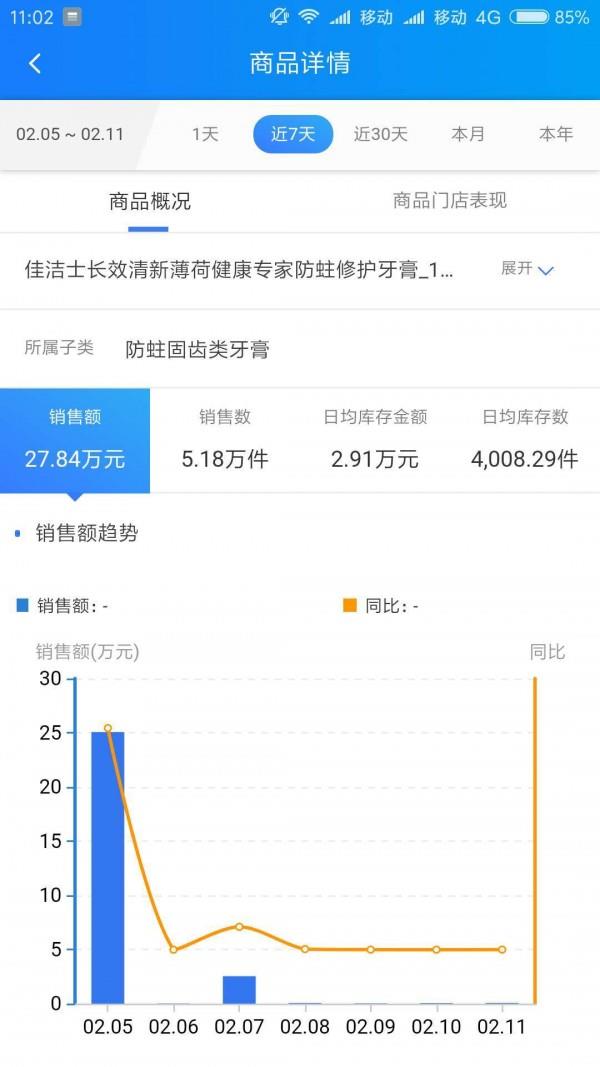The width and height of the screenshot is (600, 1067).
Task: Expand the product name with 展开
Action: point(527,269)
